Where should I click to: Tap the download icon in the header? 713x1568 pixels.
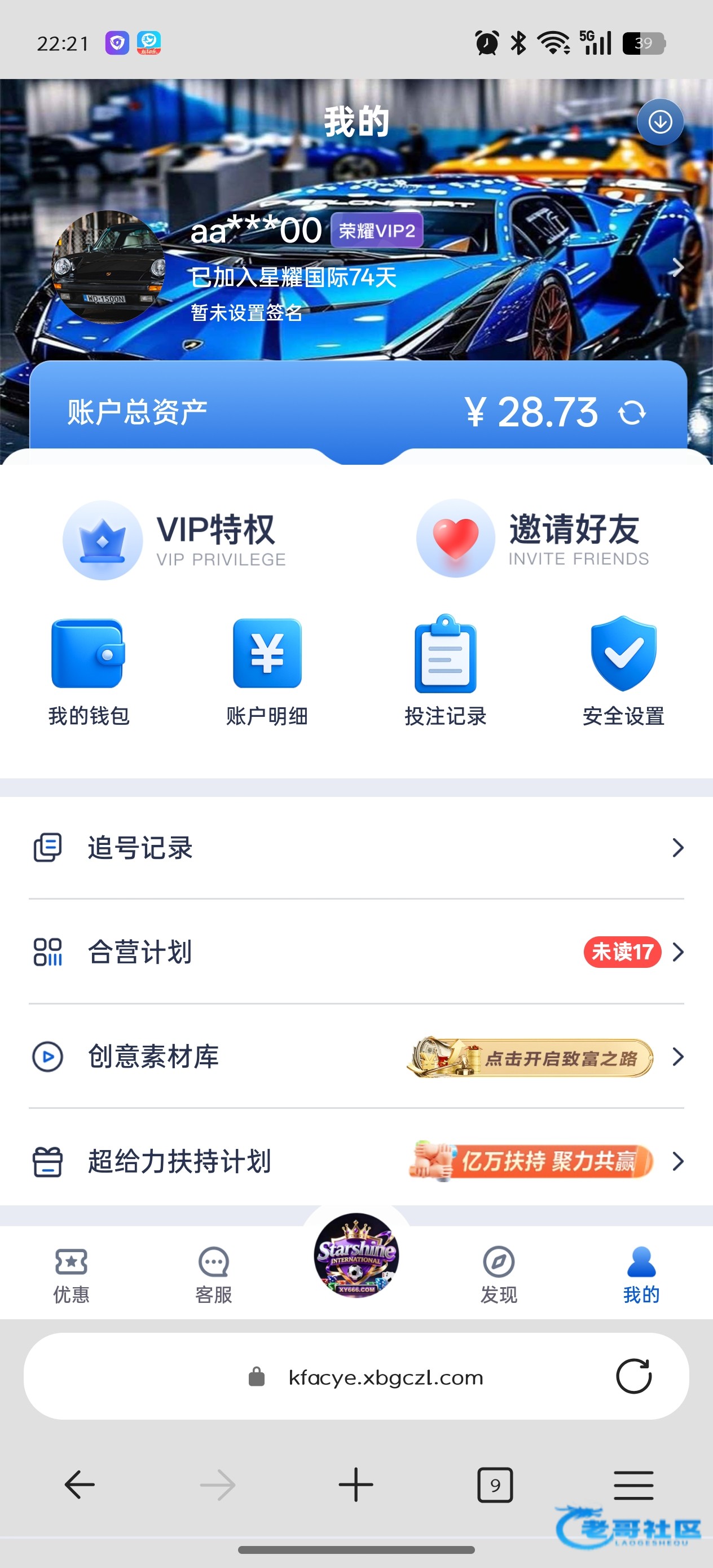pos(660,122)
